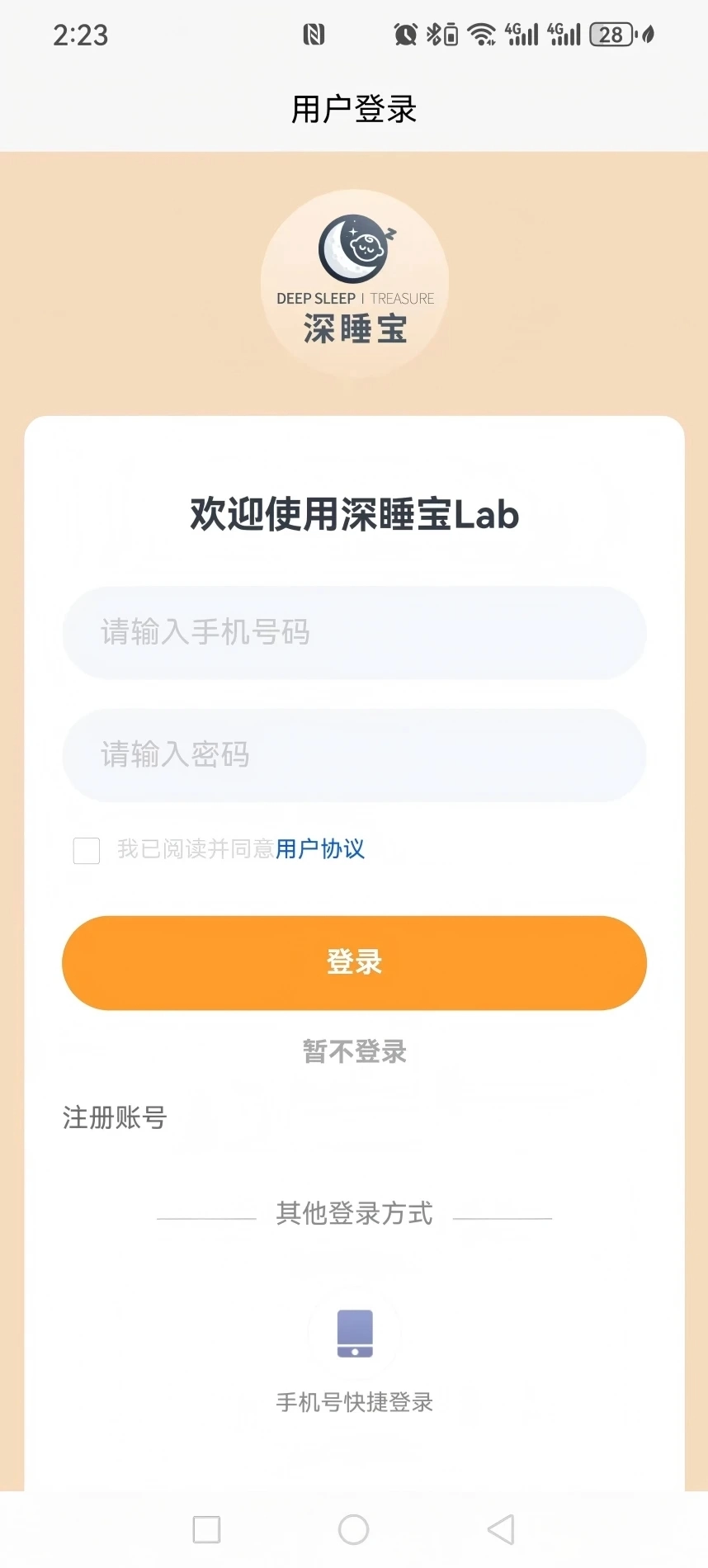
Task: Enable 我已阅读并同意 agreement option
Action: [x=196, y=849]
